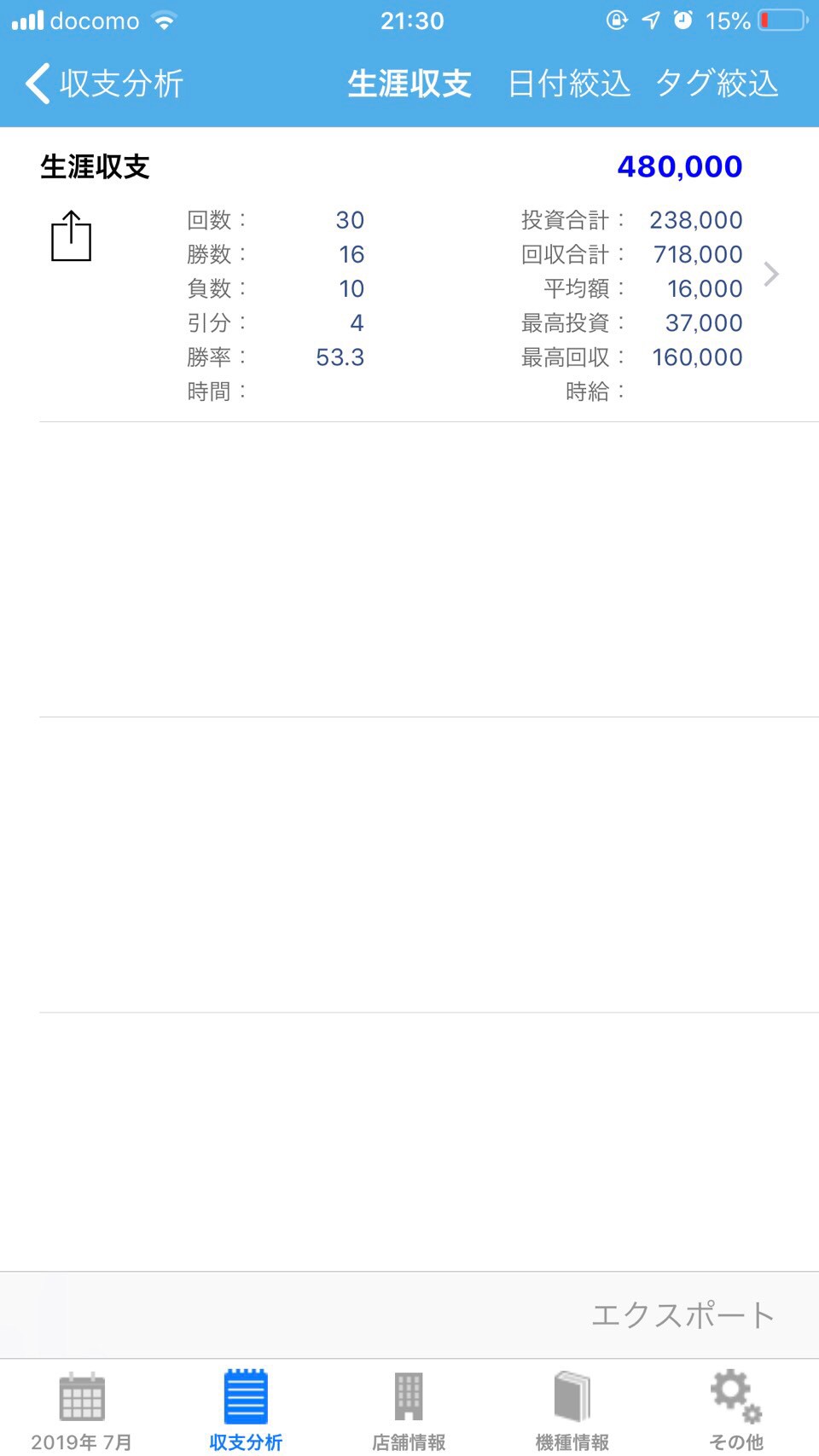Open the その他 settings tab
Image resolution: width=819 pixels, height=1456 pixels.
click(736, 1411)
